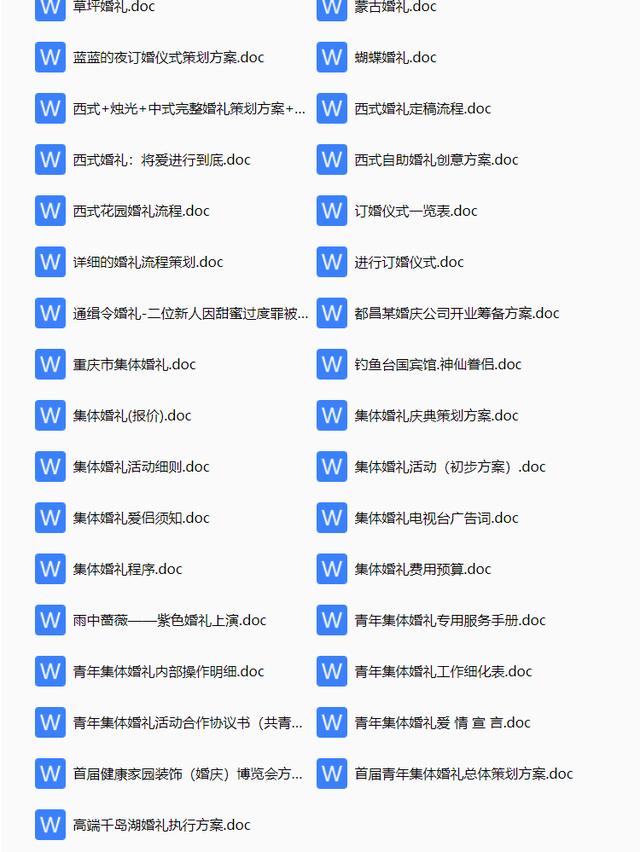Open 集体婚礼庆典策划方案.doc
640x852 pixels.
[x=436, y=415]
